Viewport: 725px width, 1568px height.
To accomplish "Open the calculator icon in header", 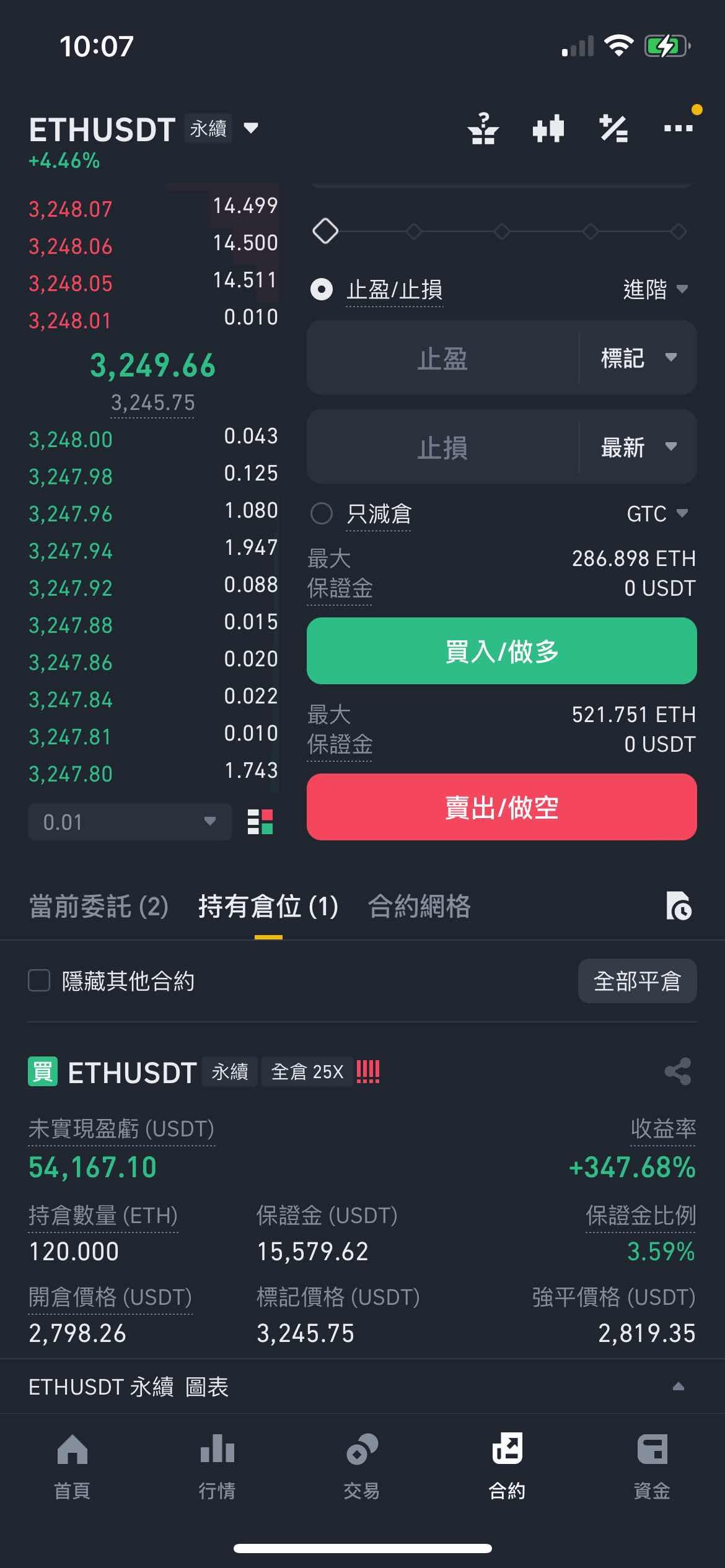I will point(613,128).
